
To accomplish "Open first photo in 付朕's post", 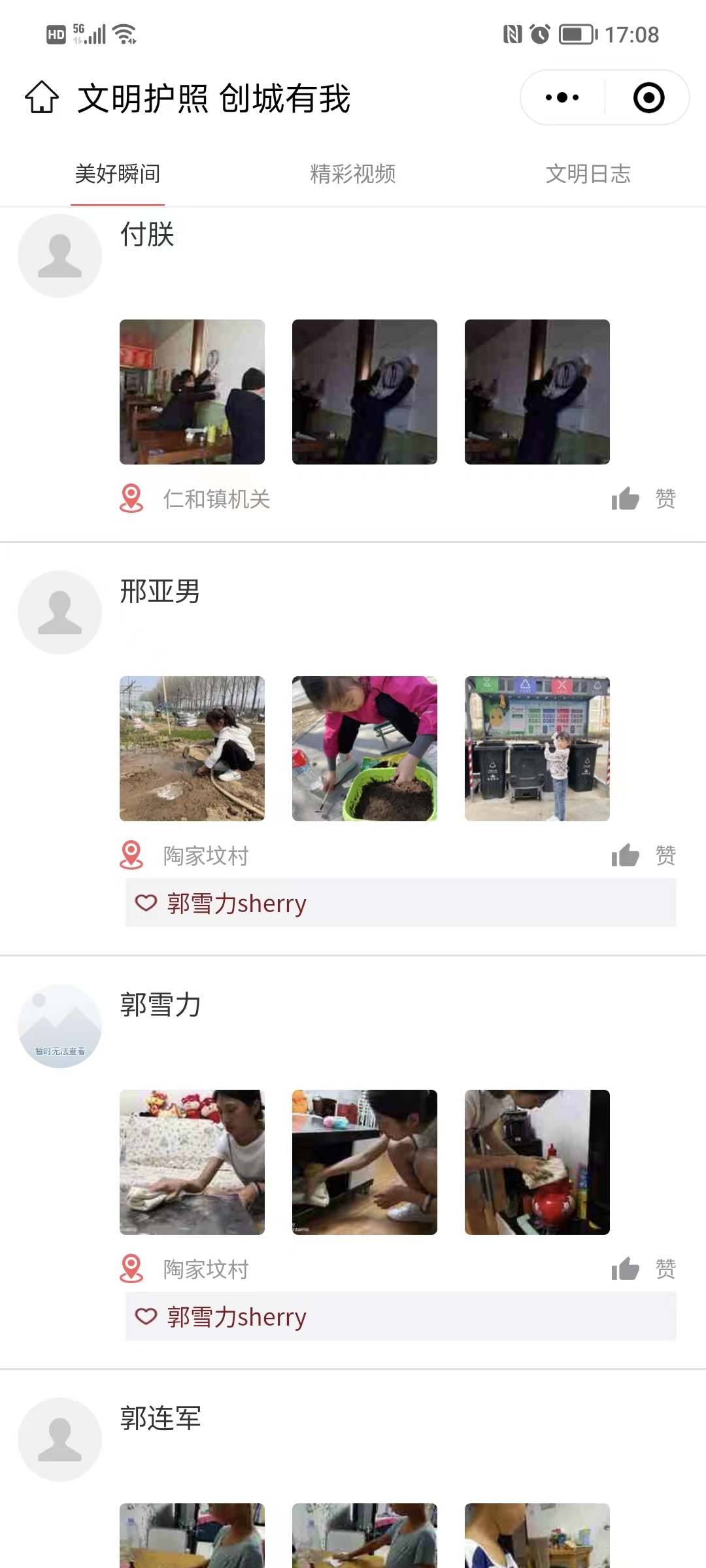I will tap(192, 392).
